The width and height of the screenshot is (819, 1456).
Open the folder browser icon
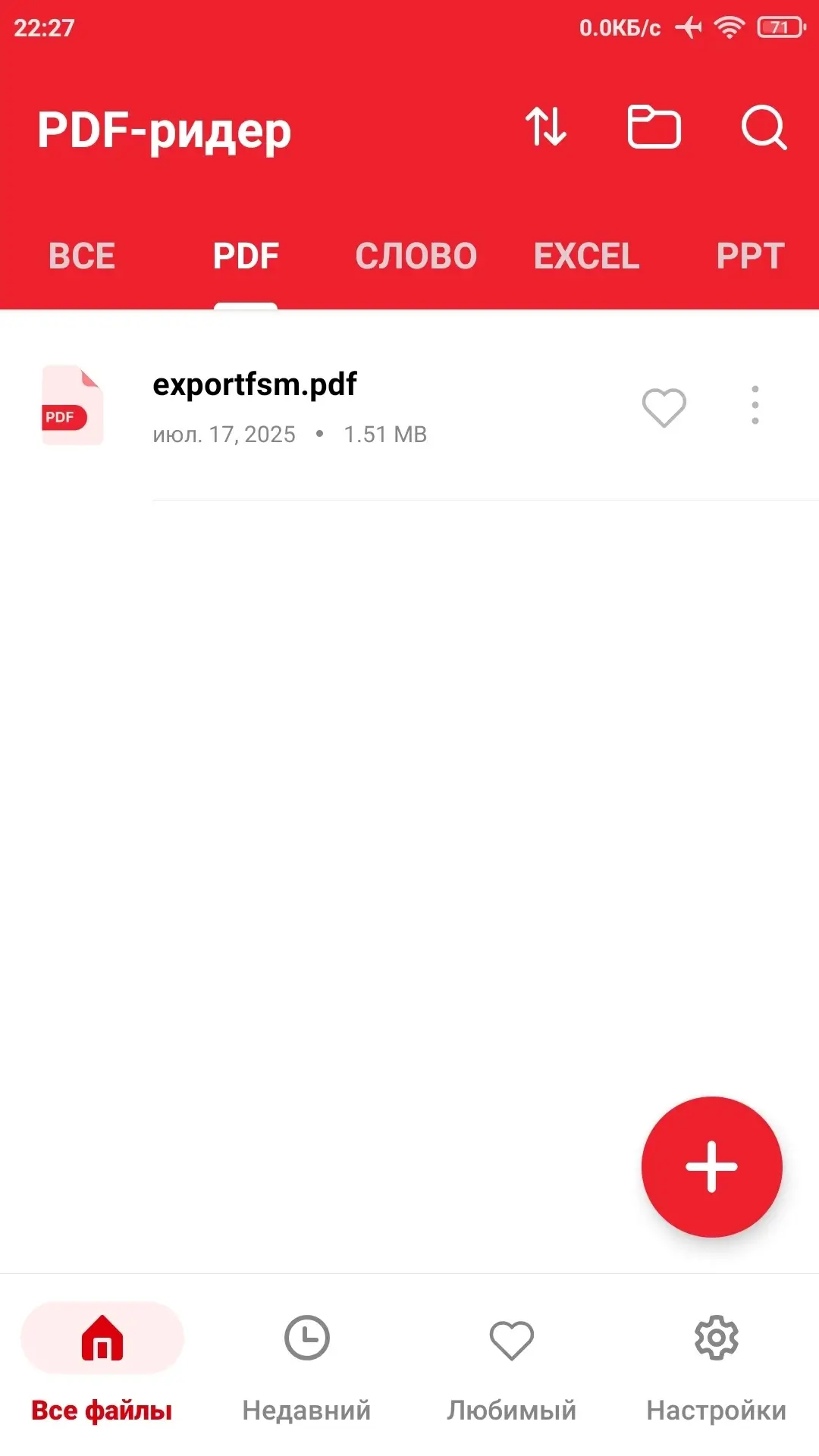[654, 127]
